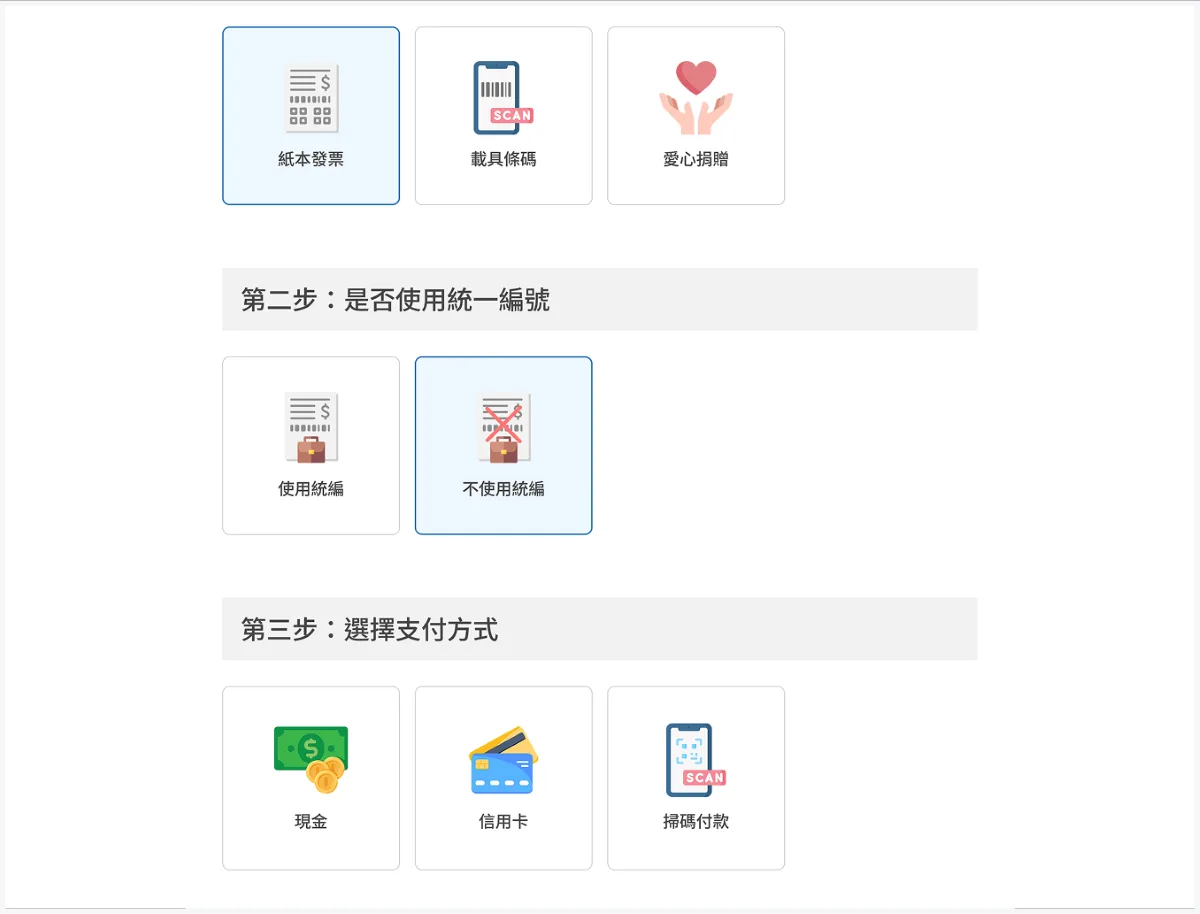
Task: Choose 不使用統編 option
Action: pyautogui.click(x=503, y=445)
